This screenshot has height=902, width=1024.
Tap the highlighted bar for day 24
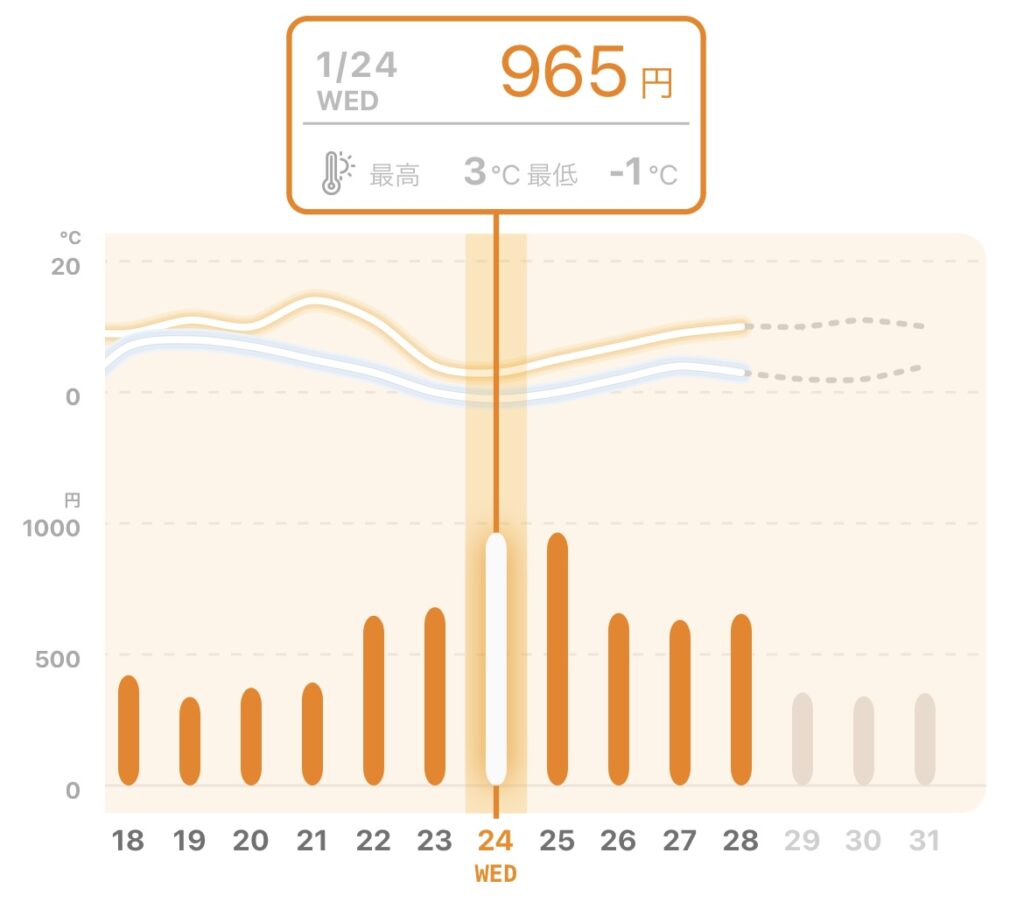click(496, 660)
